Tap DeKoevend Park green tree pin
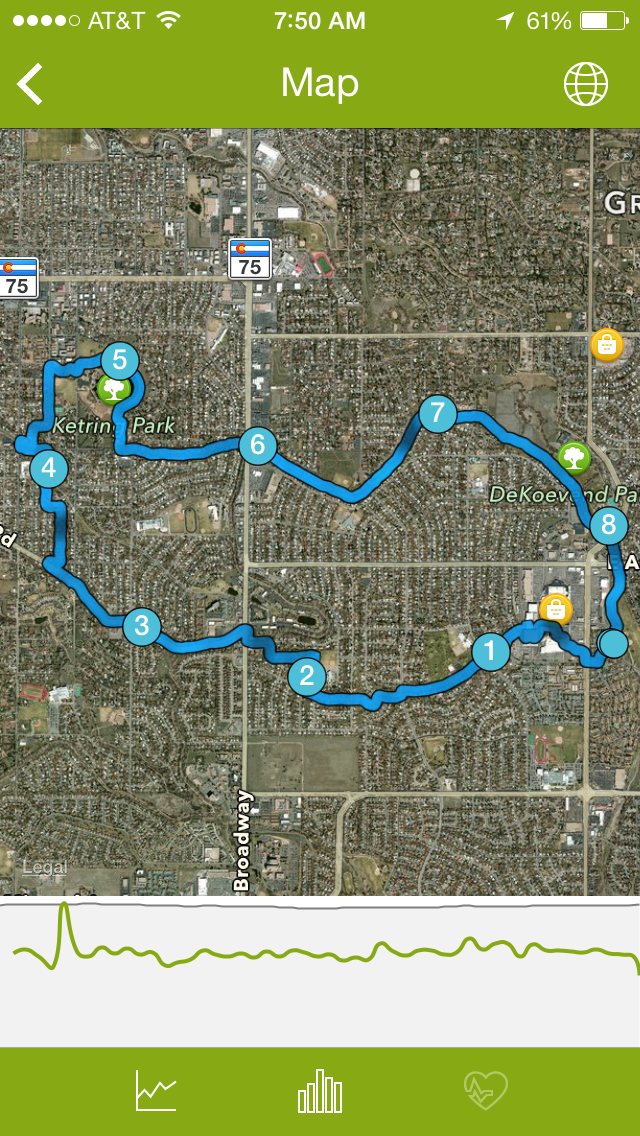 click(x=573, y=459)
